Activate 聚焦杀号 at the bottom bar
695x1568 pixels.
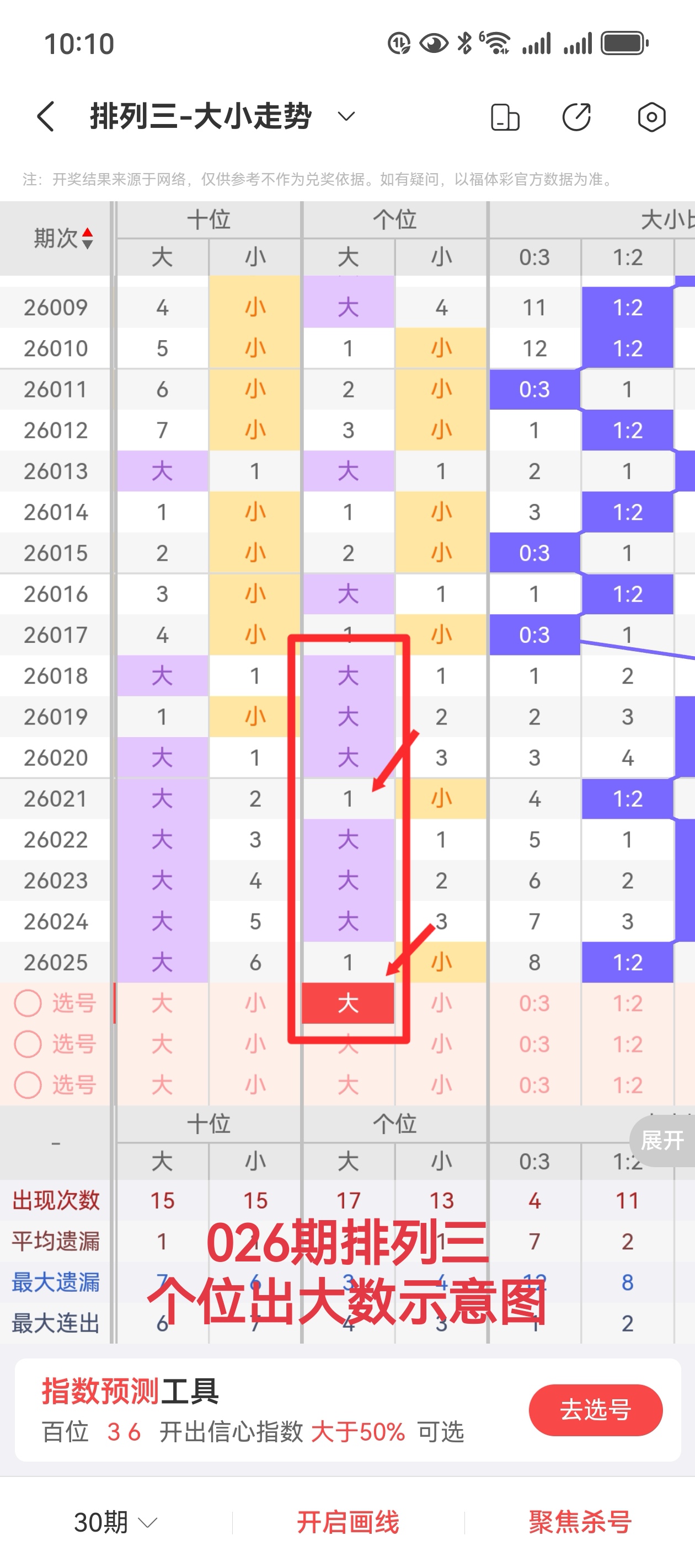(580, 1522)
